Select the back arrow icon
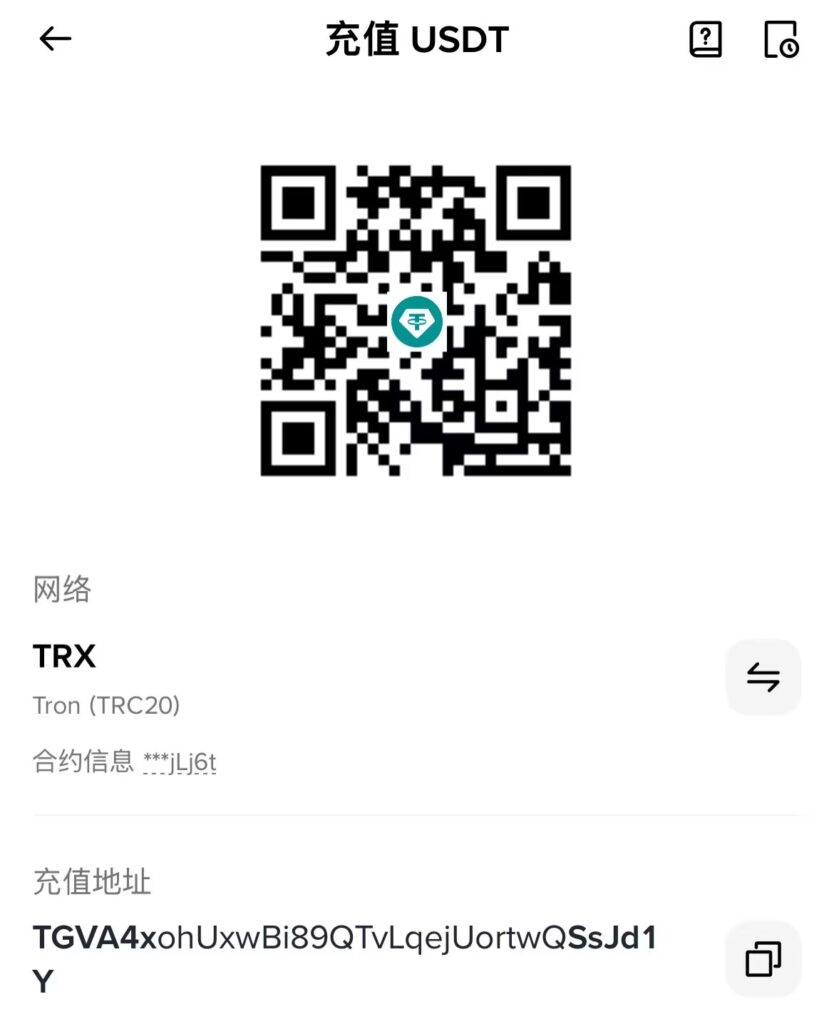The image size is (834, 1024). [55, 38]
